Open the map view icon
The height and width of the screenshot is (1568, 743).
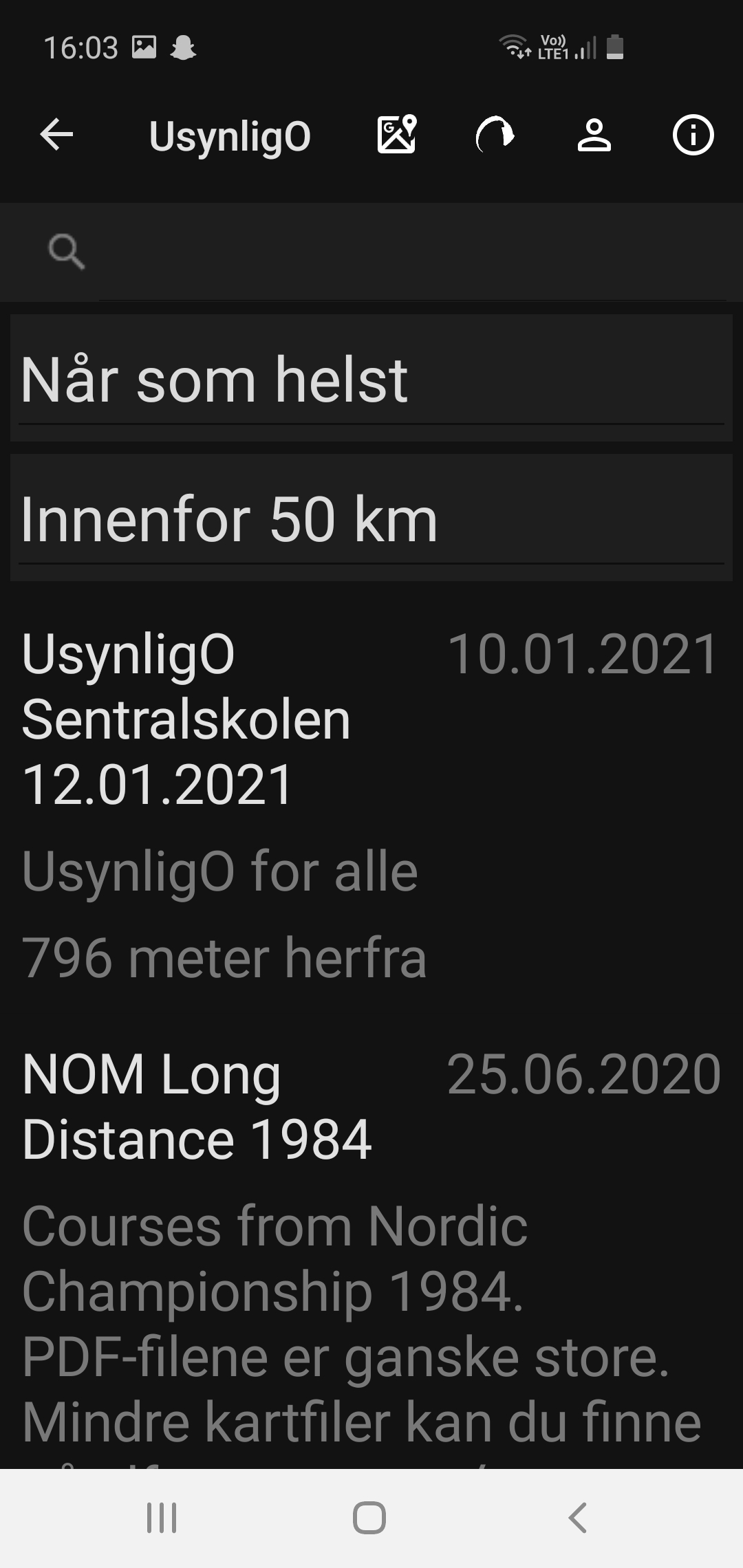[x=396, y=135]
